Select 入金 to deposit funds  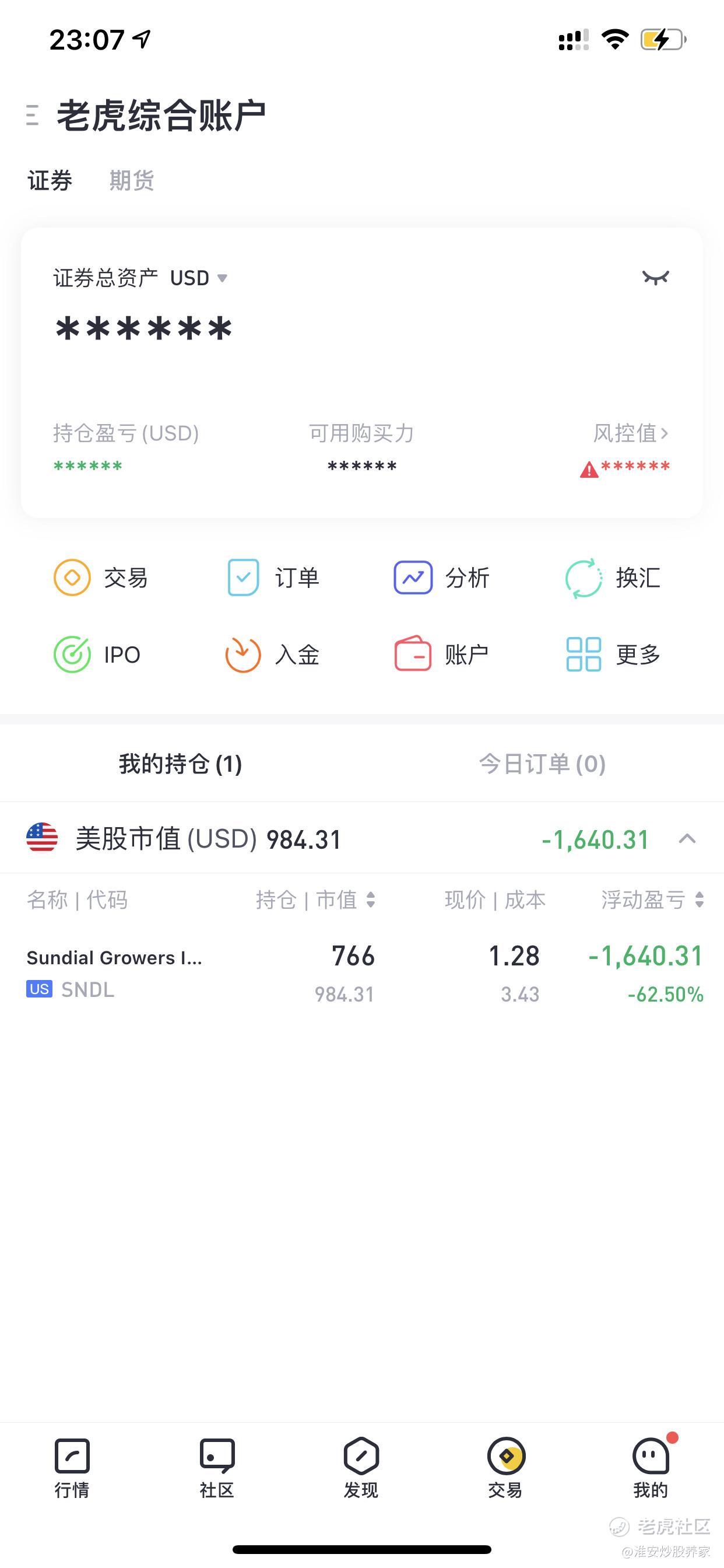pos(273,655)
